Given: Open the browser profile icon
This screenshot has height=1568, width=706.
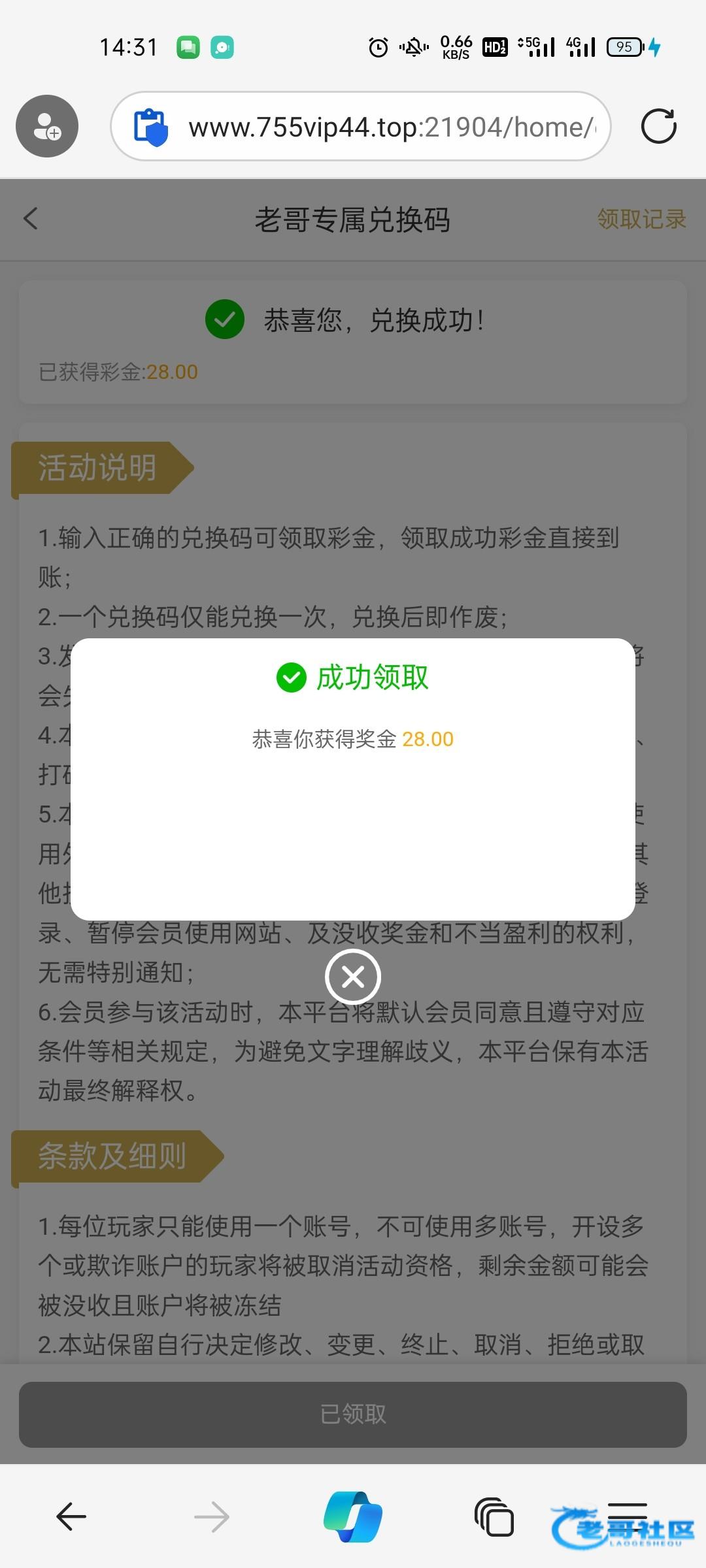Looking at the screenshot, I should (47, 126).
